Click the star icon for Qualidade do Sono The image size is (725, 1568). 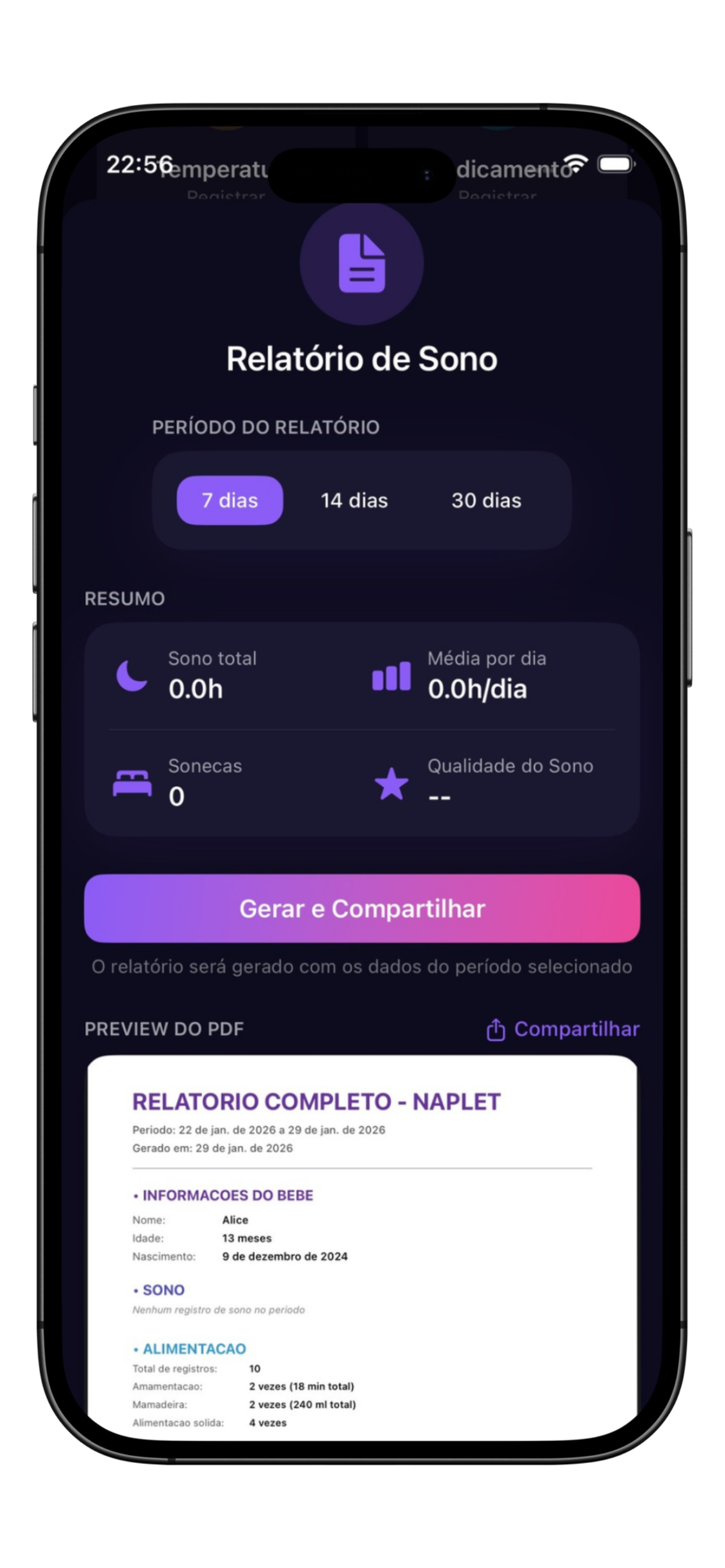click(391, 785)
